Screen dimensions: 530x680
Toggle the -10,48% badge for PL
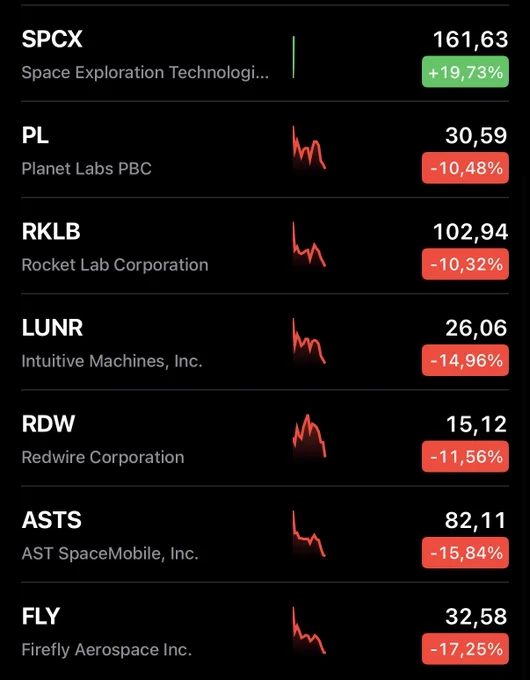pos(465,168)
